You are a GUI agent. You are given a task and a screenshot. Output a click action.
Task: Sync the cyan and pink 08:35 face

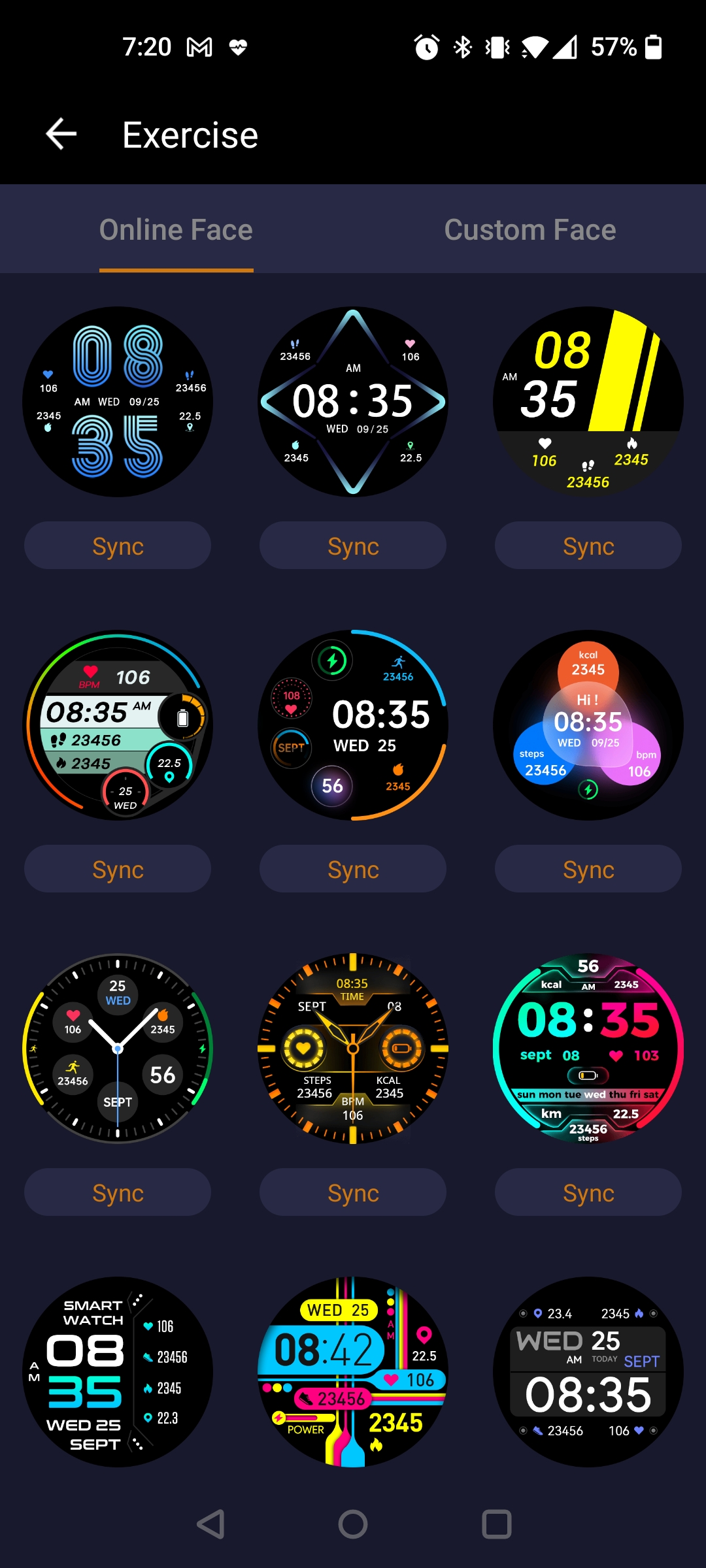click(588, 1192)
